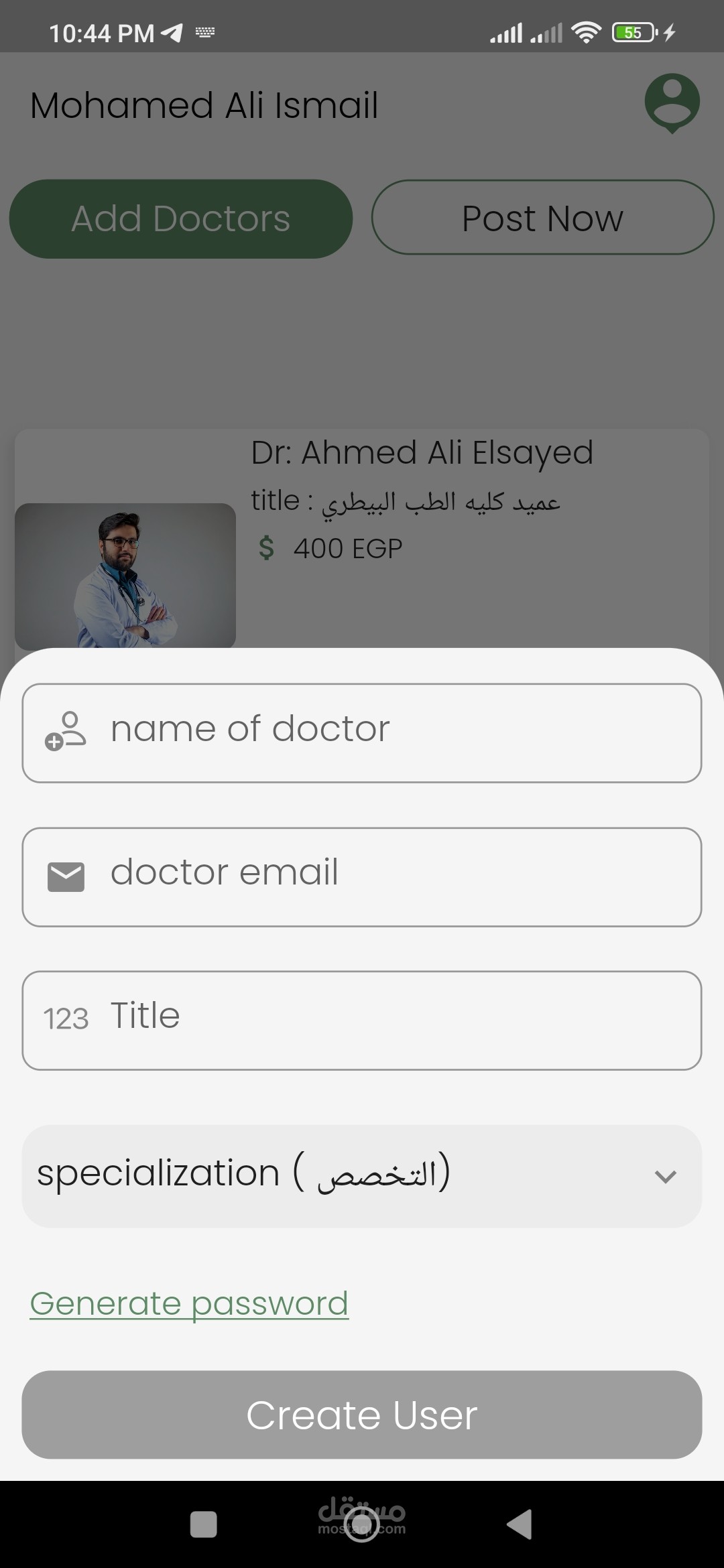724x1568 pixels.
Task: Tap the Generate password link
Action: [189, 1303]
